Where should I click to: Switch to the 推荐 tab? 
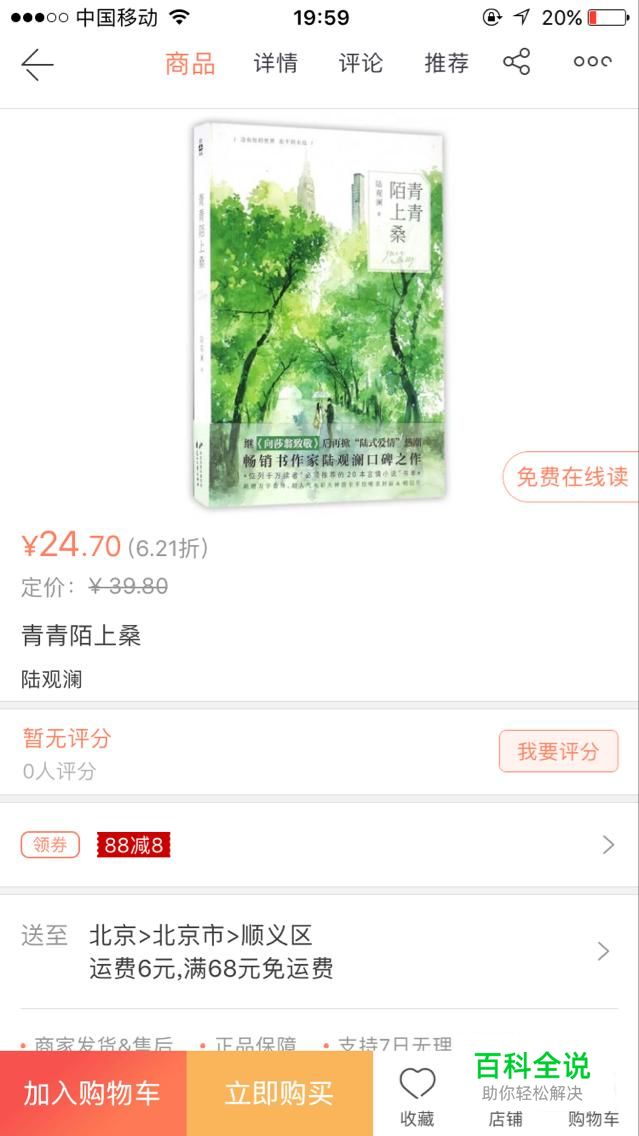point(446,64)
